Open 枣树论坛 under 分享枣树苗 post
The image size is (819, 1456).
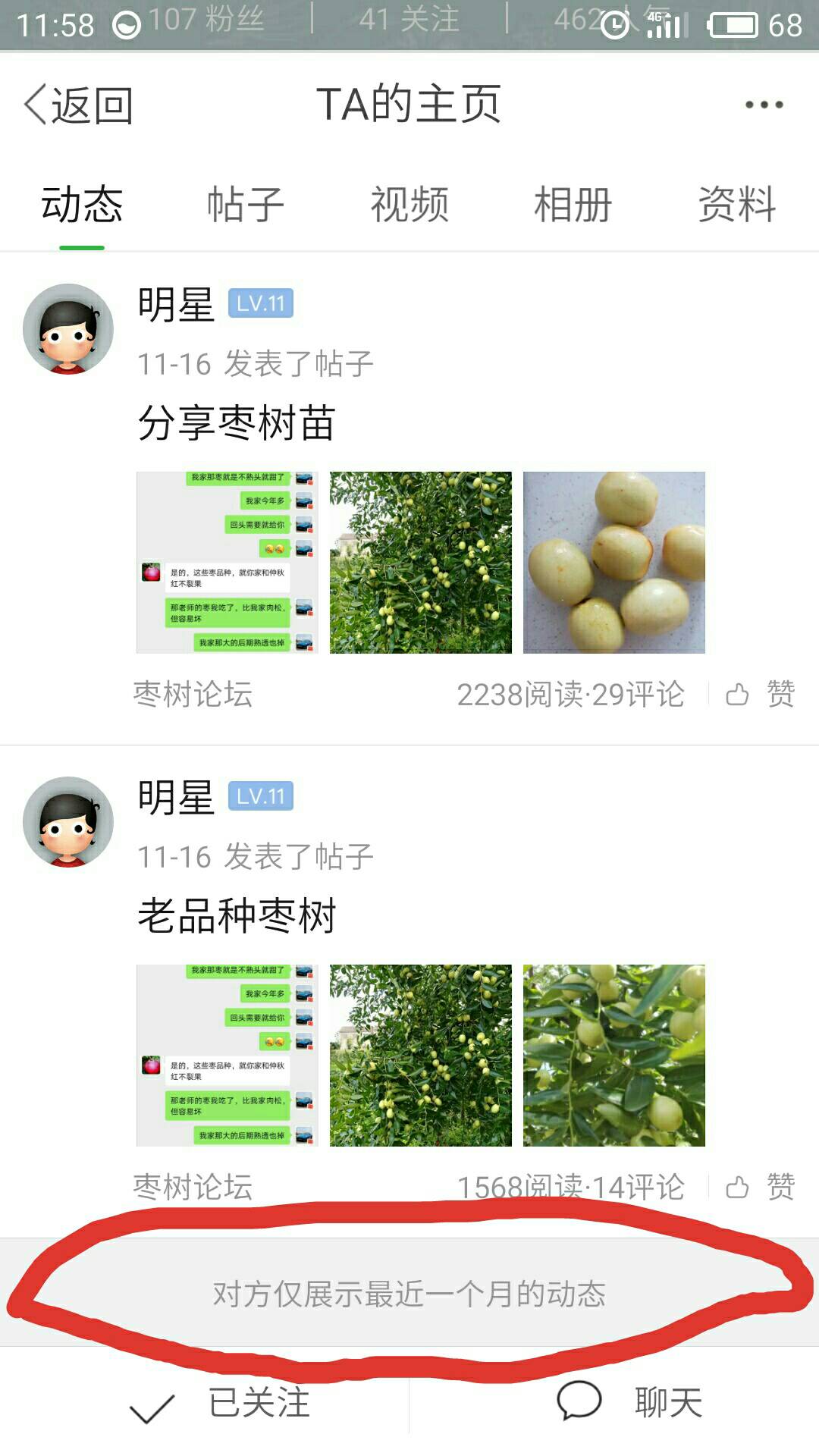coord(193,694)
